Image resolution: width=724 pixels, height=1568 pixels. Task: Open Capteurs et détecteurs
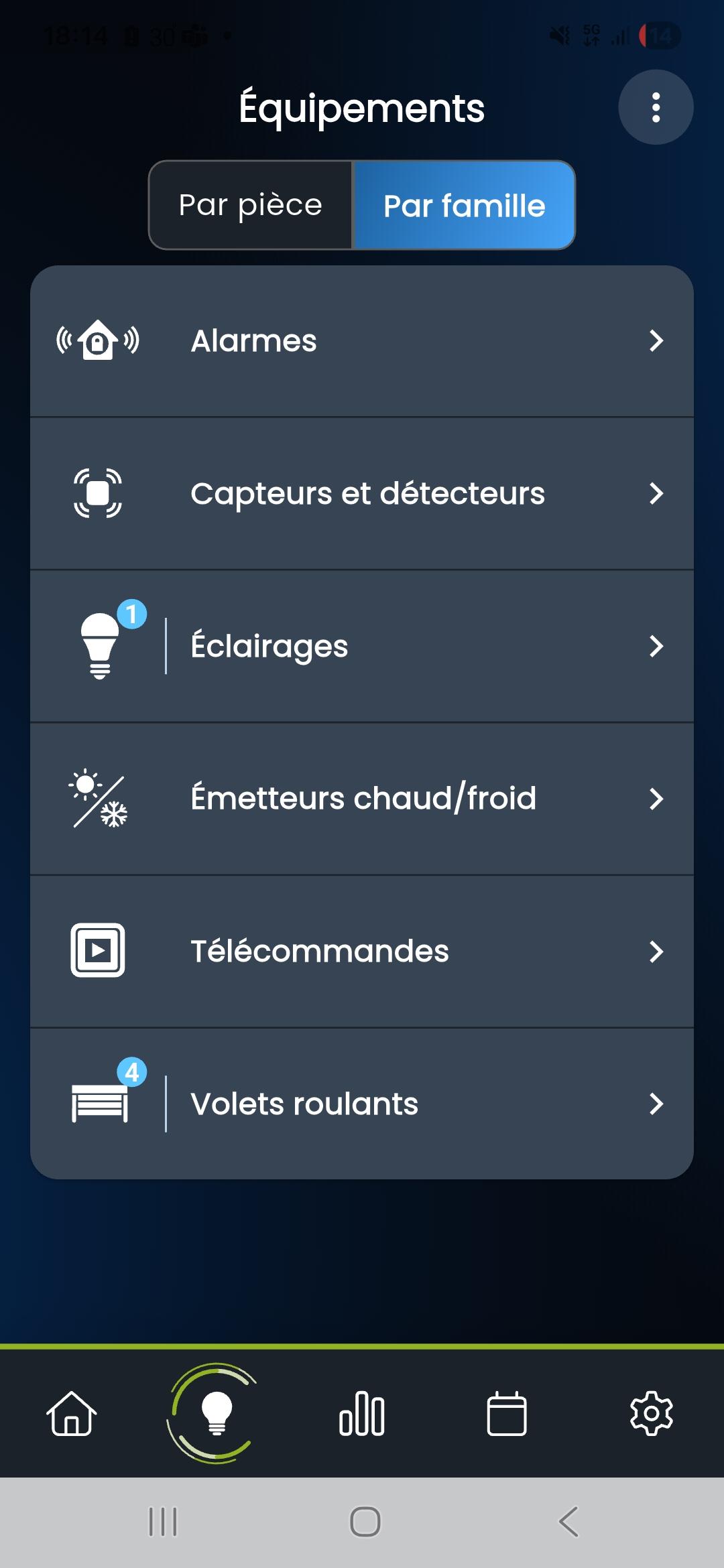[362, 494]
